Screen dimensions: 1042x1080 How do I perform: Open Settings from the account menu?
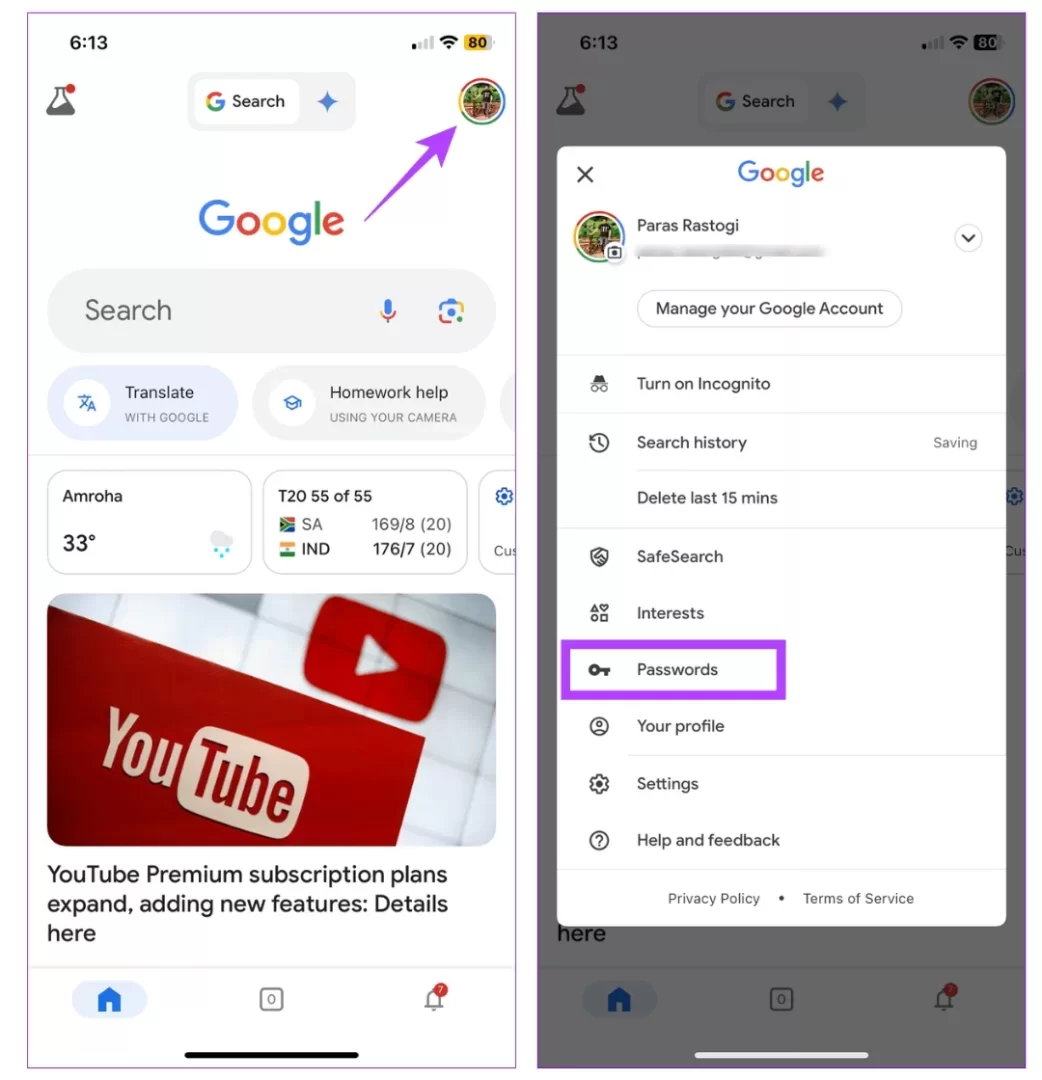pyautogui.click(x=667, y=784)
